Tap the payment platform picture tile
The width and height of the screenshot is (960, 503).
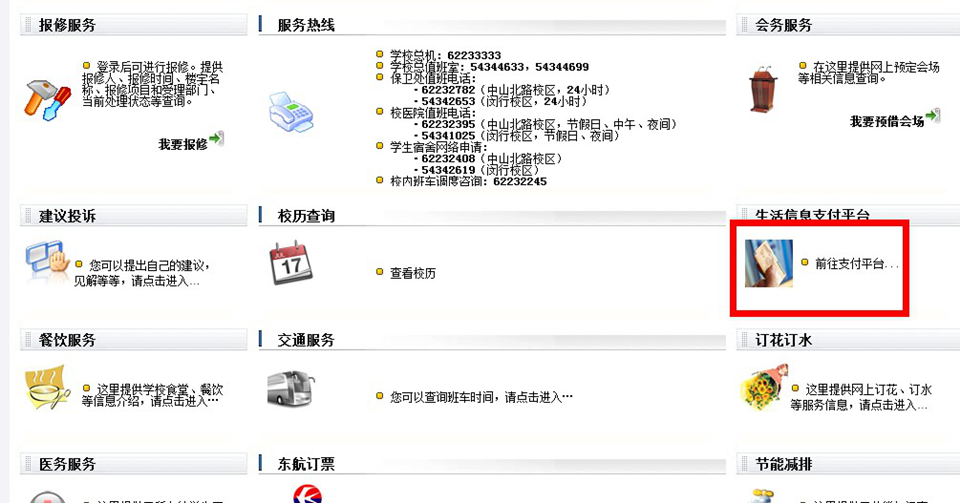tap(769, 264)
